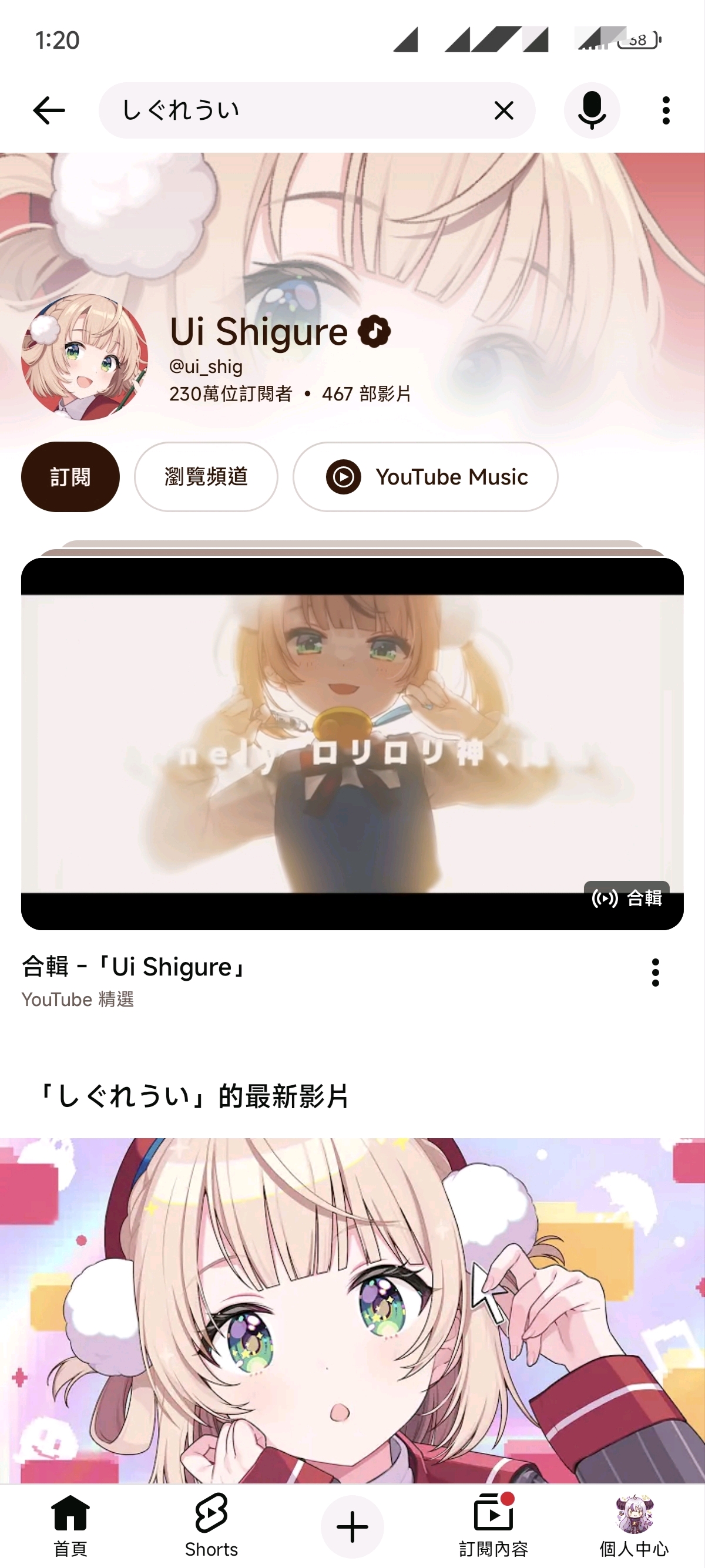Play the 合輯 Ui Shigure mix card
Viewport: 705px width, 1568px height.
[x=352, y=743]
